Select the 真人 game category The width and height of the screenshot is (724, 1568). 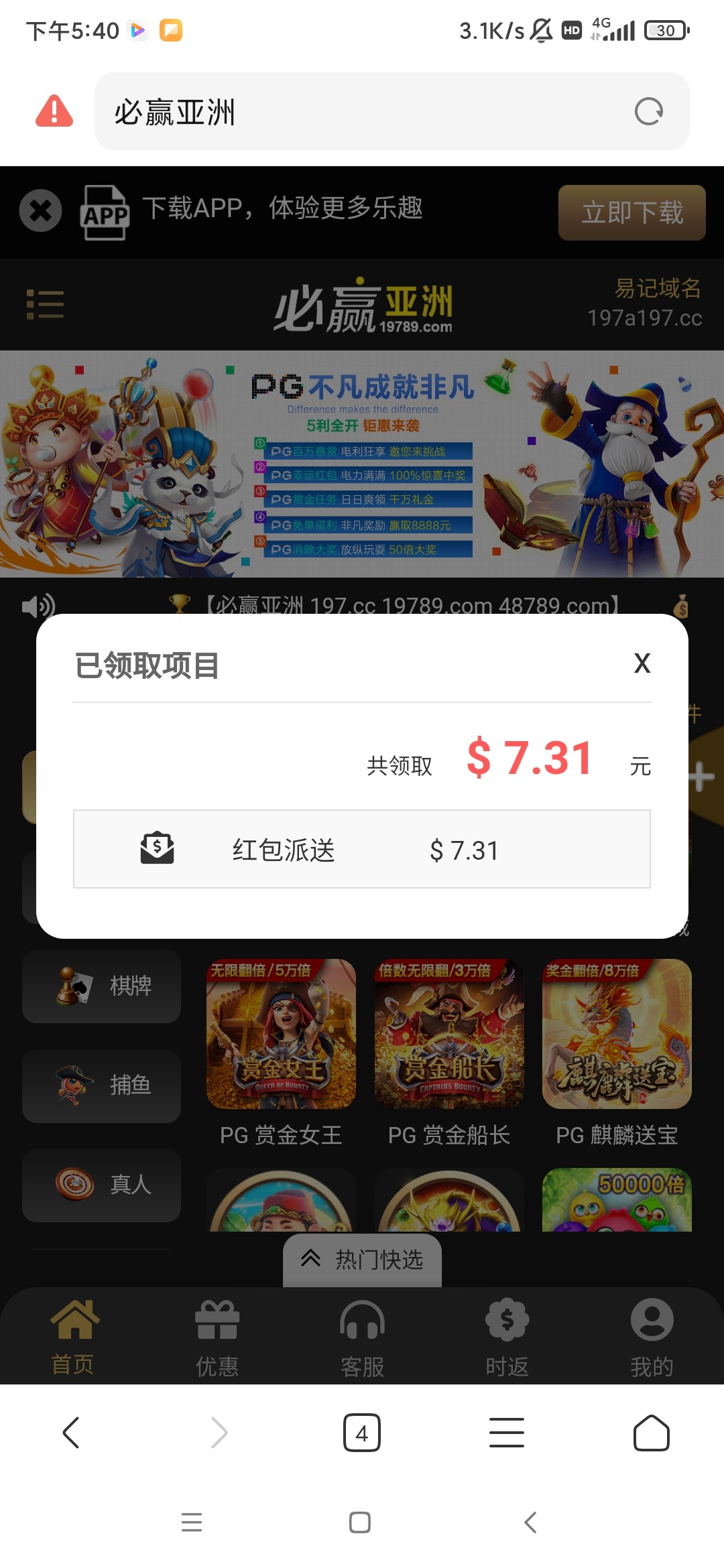point(101,1185)
